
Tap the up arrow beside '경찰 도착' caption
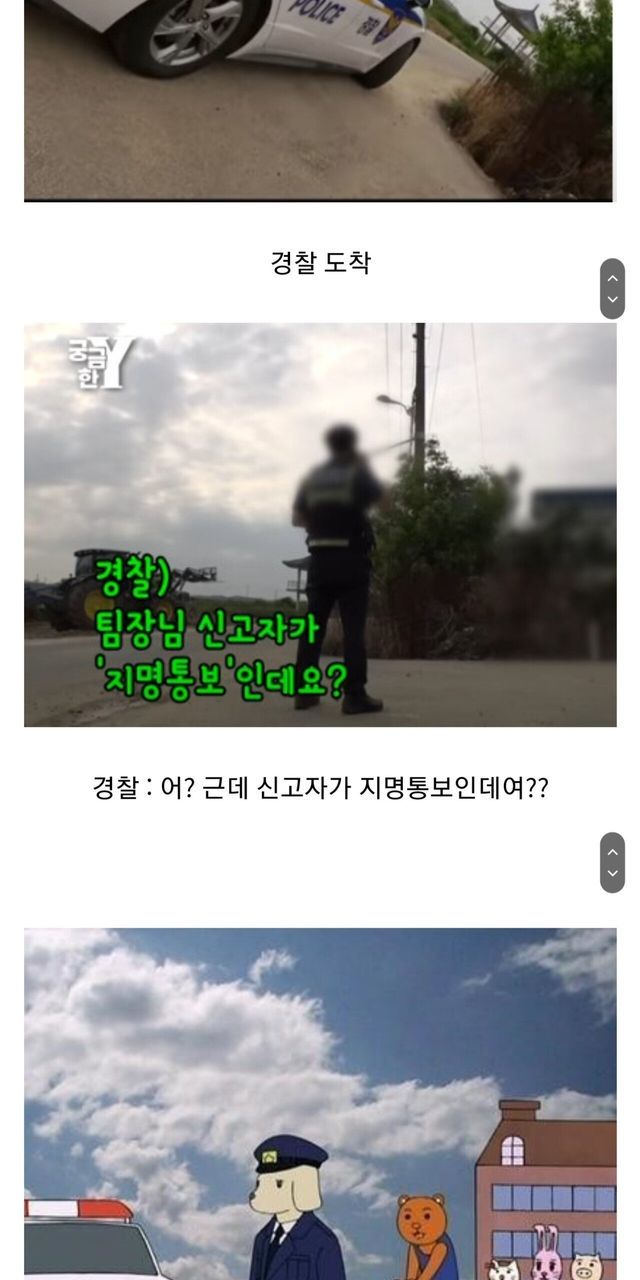(x=613, y=277)
